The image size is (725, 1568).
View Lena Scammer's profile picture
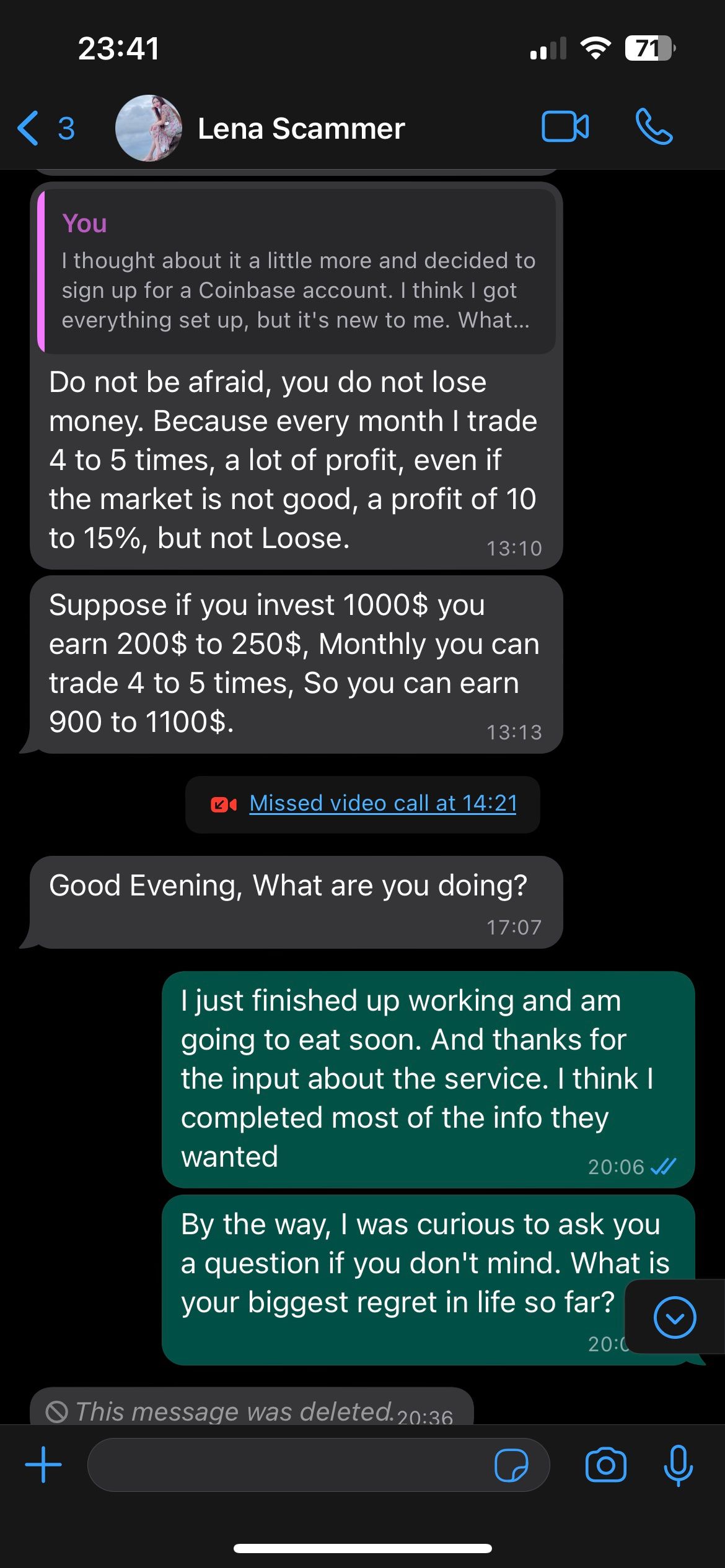coord(149,128)
